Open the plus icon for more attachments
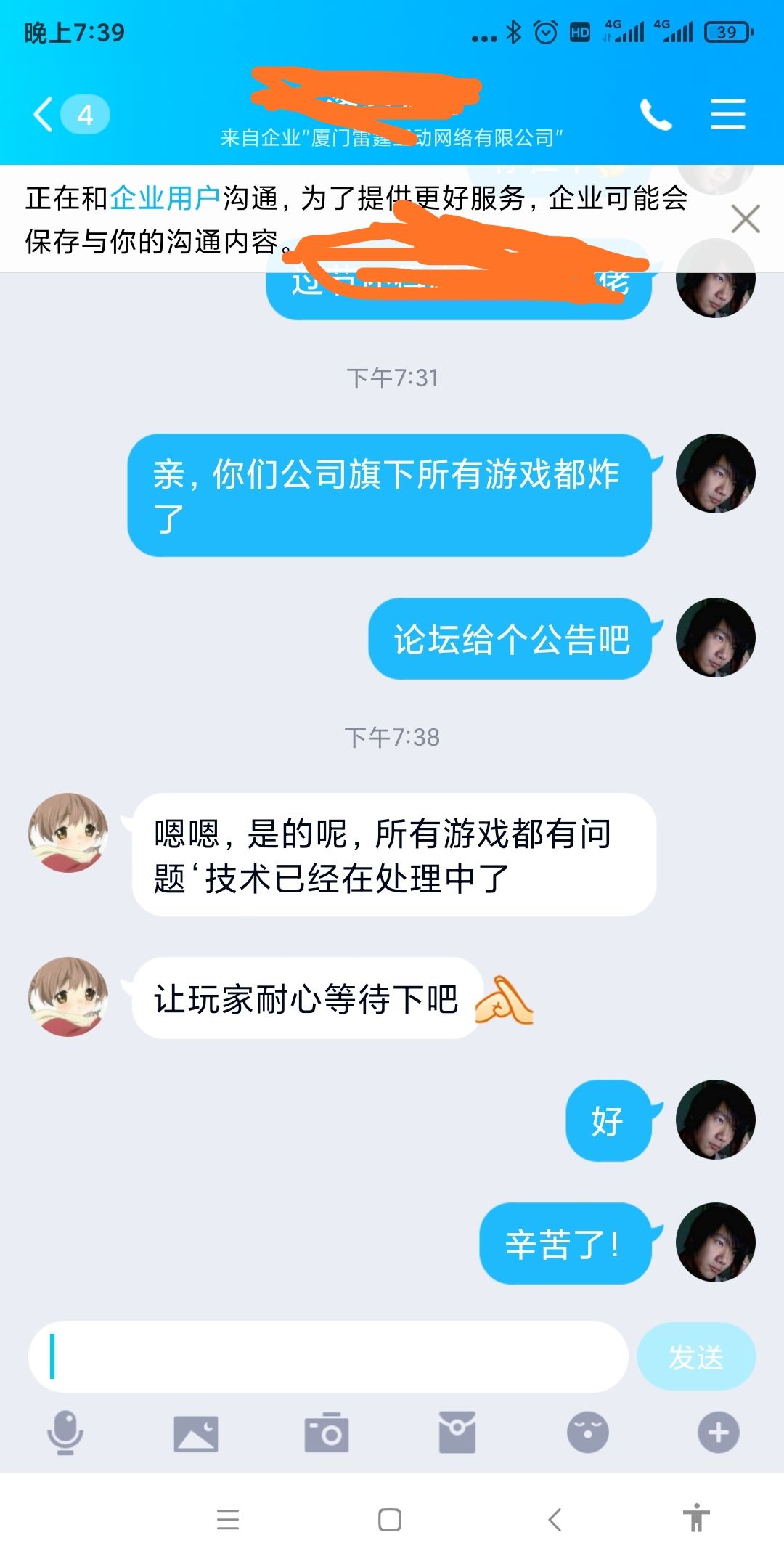Viewport: 784px width, 1567px height. pos(719,1431)
